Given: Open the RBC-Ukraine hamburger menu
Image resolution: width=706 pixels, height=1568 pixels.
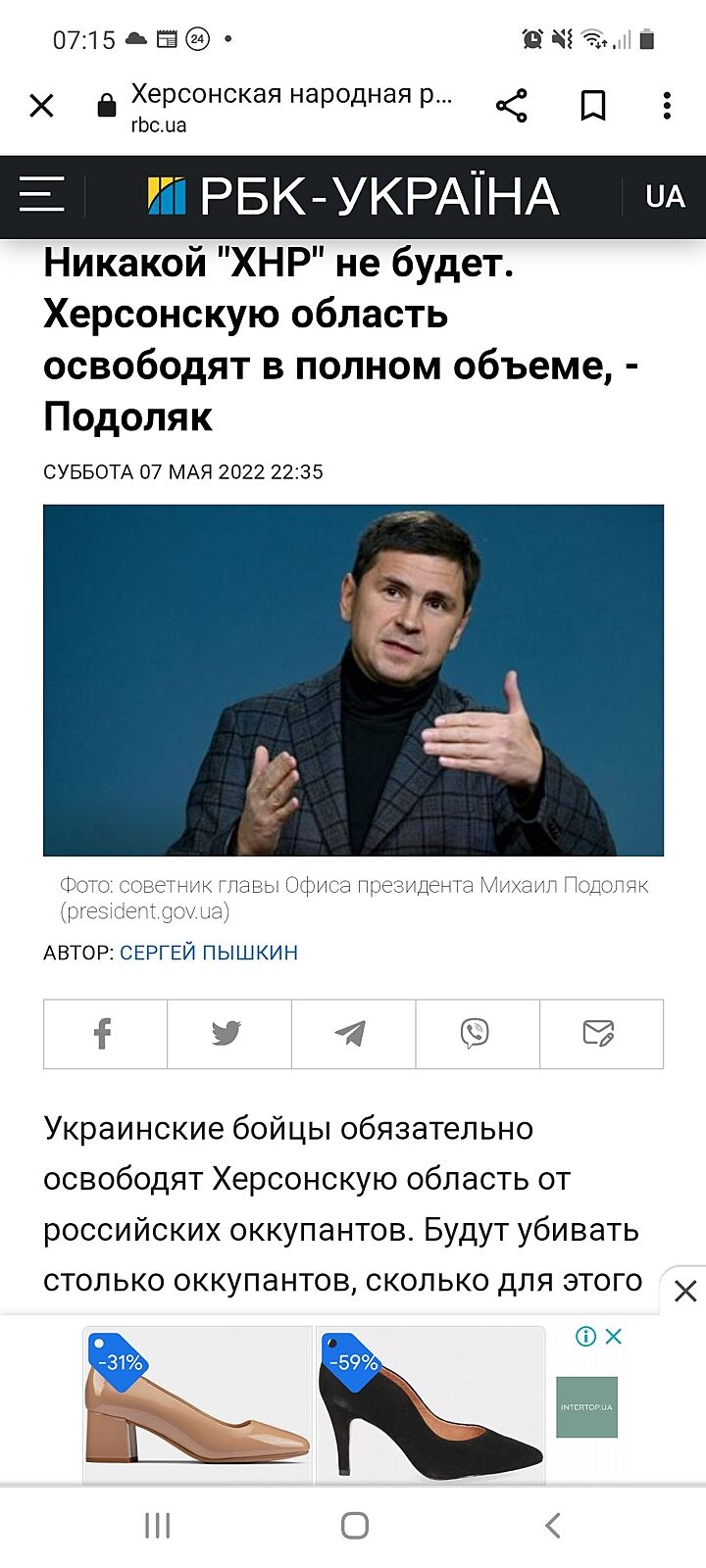Looking at the screenshot, I should coord(41,195).
